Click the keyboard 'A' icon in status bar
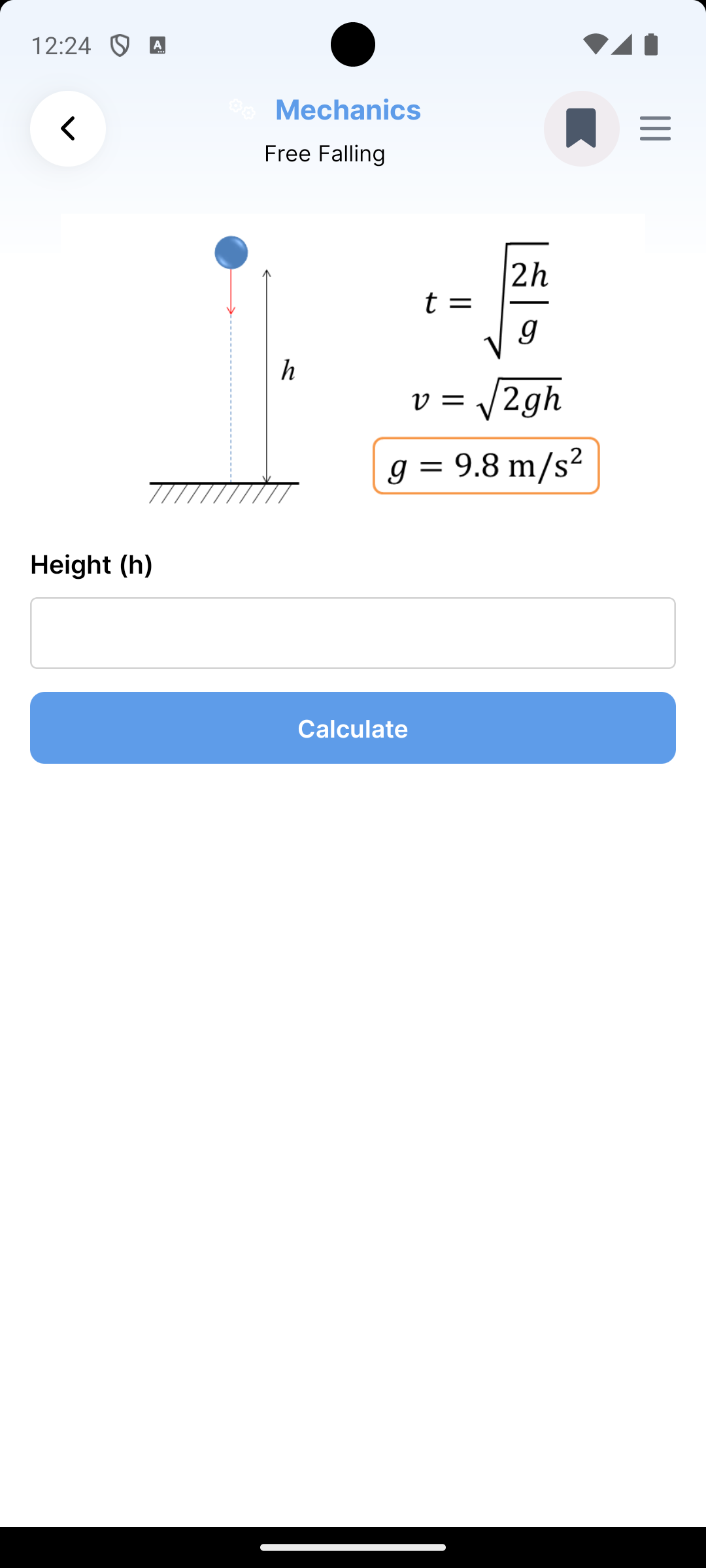 click(157, 45)
